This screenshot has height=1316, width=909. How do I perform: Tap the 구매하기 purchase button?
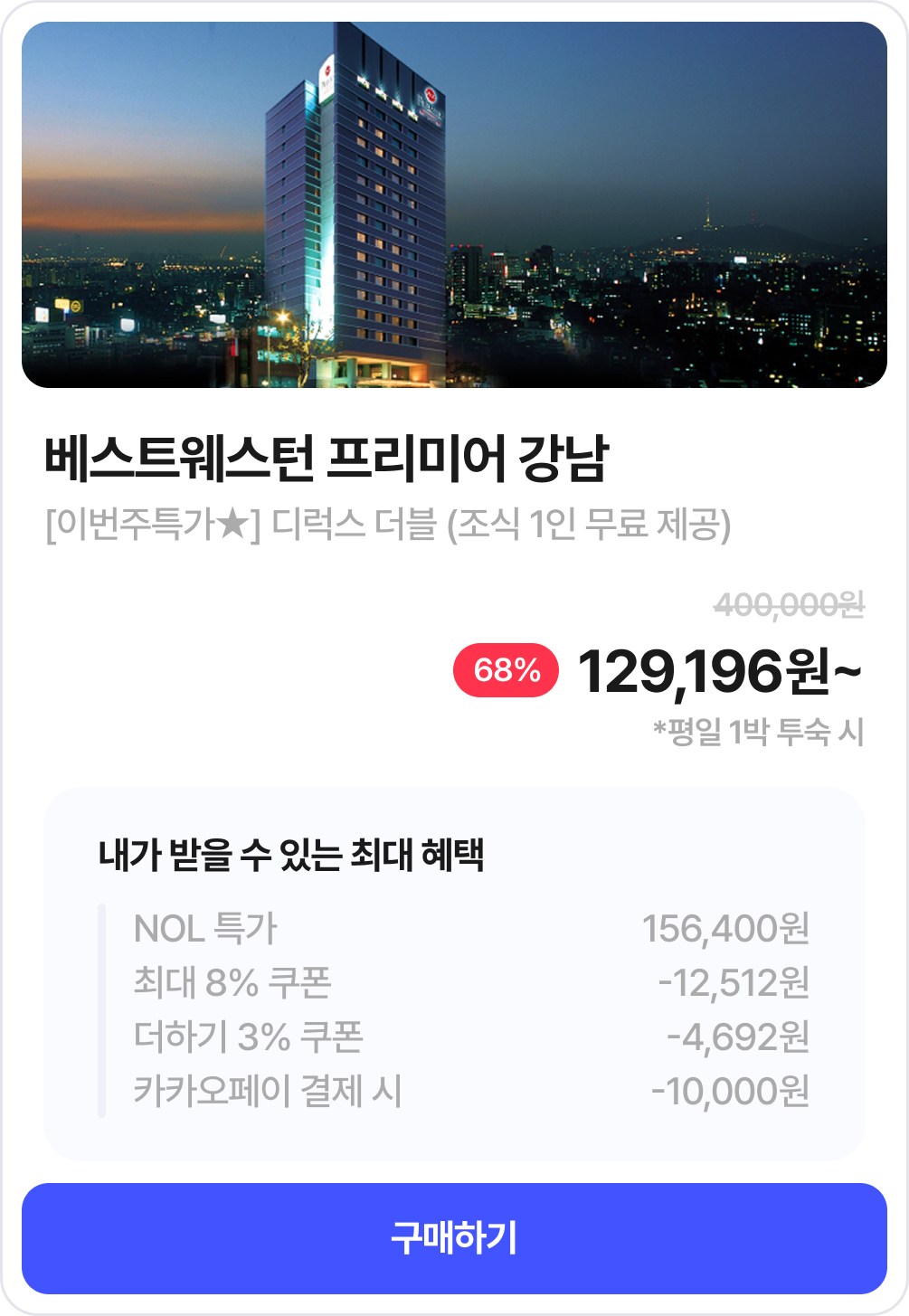(x=454, y=1237)
